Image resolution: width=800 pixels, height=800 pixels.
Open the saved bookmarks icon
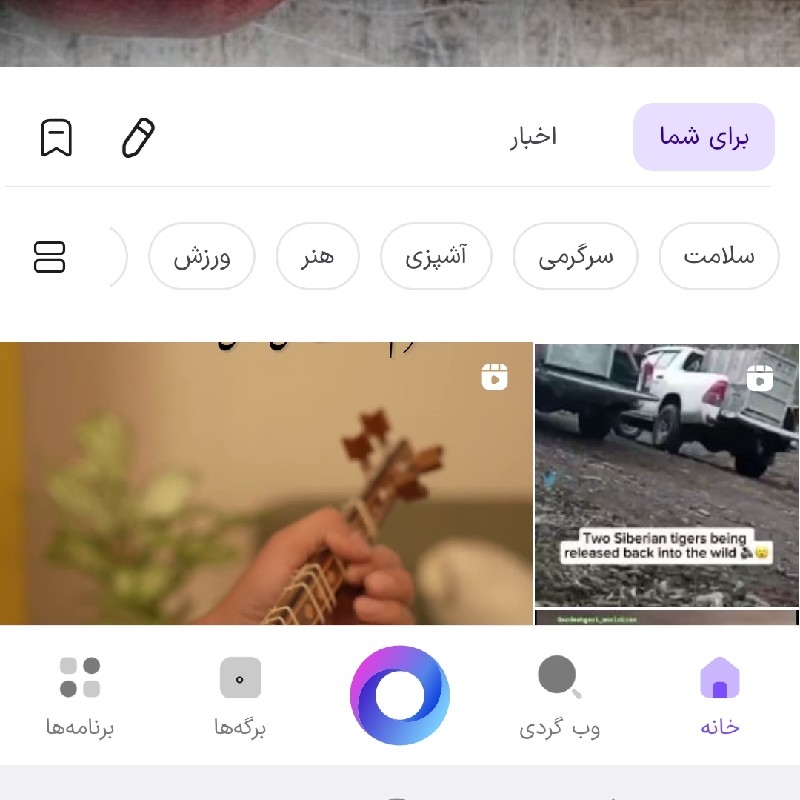tap(56, 137)
